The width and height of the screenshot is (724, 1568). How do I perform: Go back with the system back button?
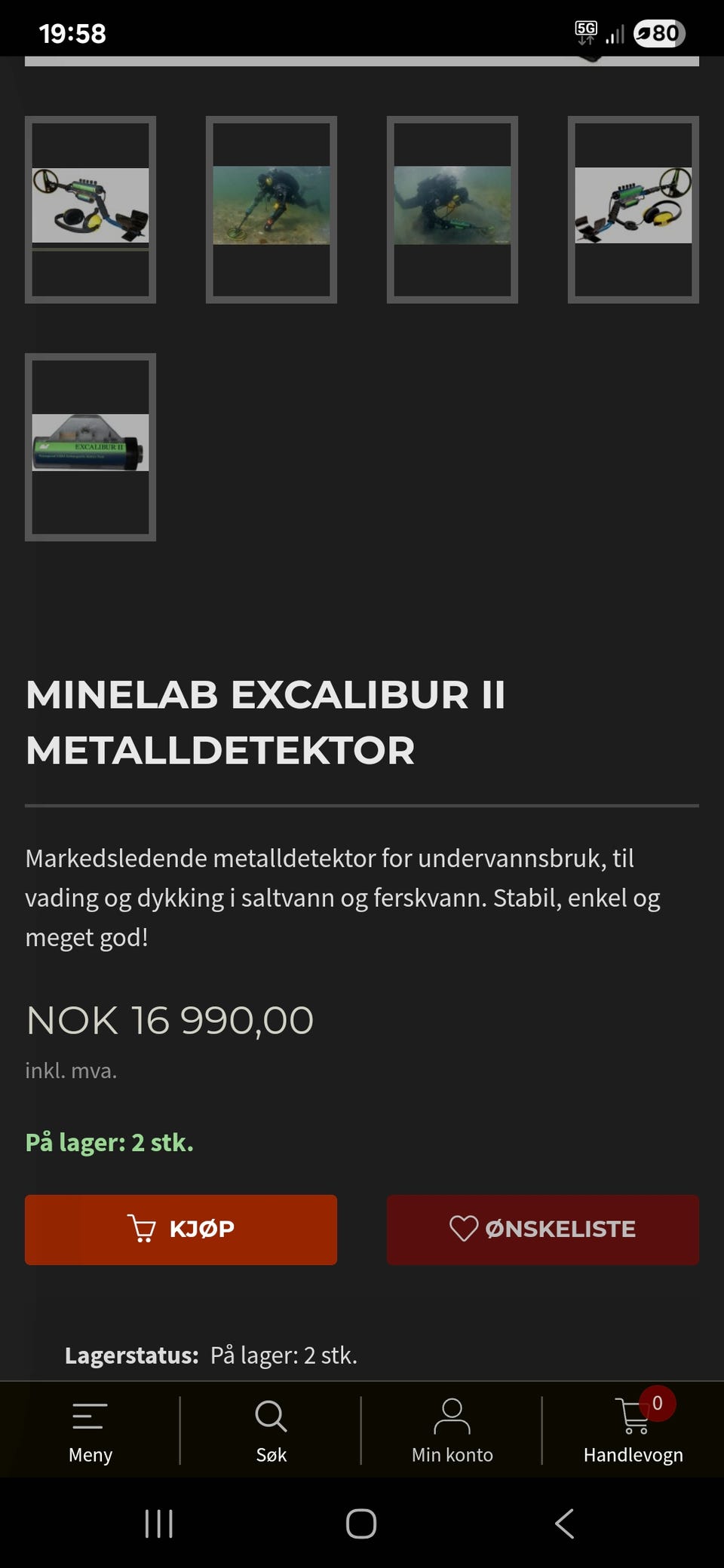click(564, 1524)
